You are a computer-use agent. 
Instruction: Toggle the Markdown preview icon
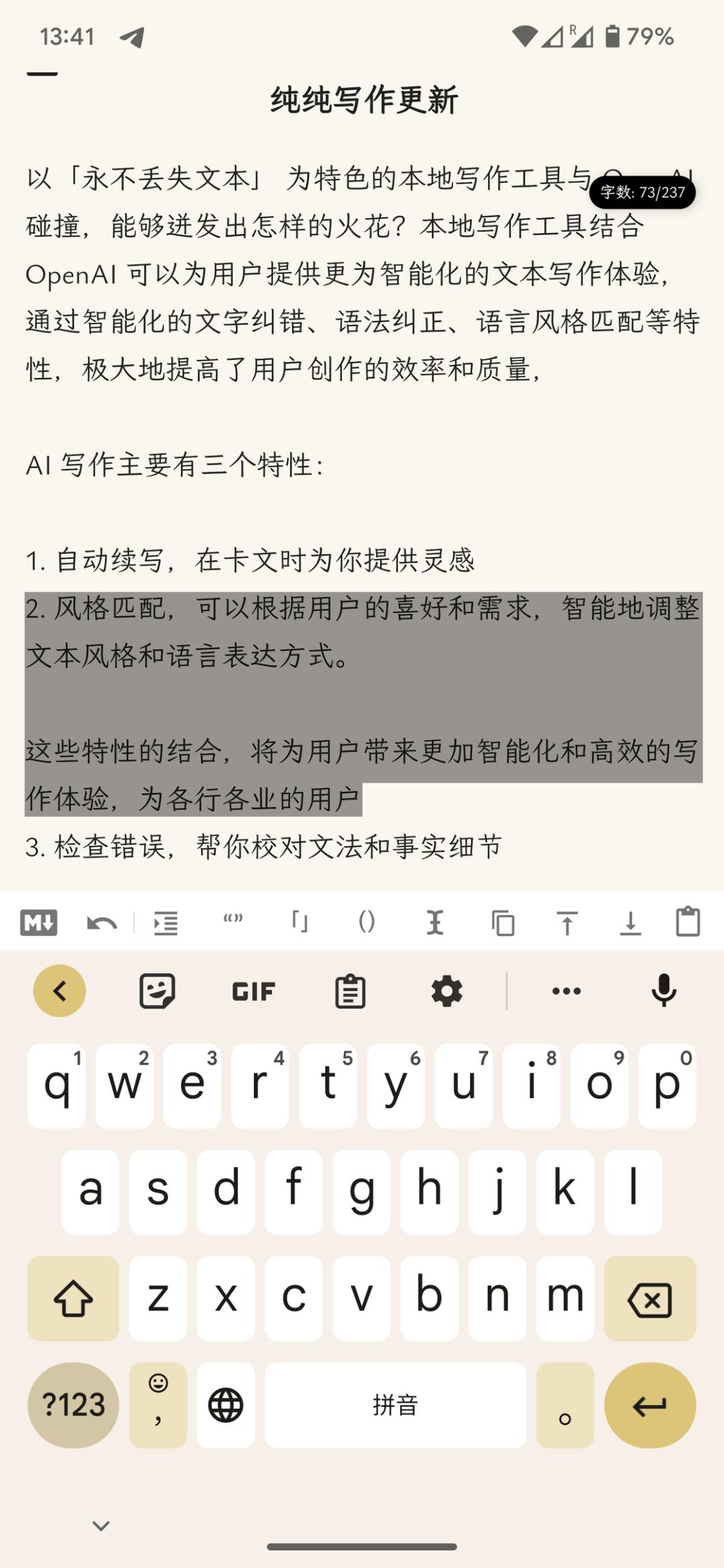(x=39, y=923)
